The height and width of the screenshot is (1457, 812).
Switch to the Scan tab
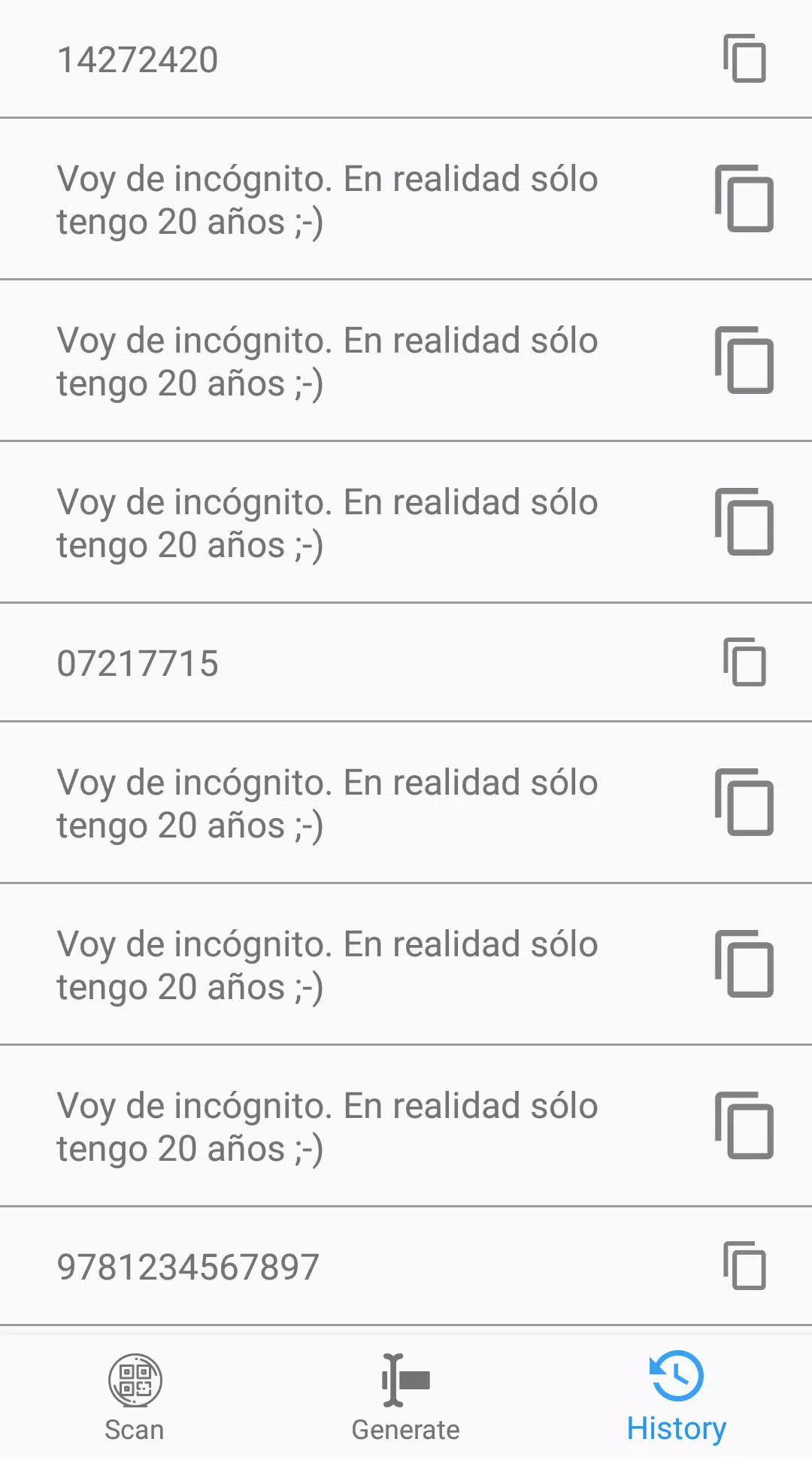135,1397
